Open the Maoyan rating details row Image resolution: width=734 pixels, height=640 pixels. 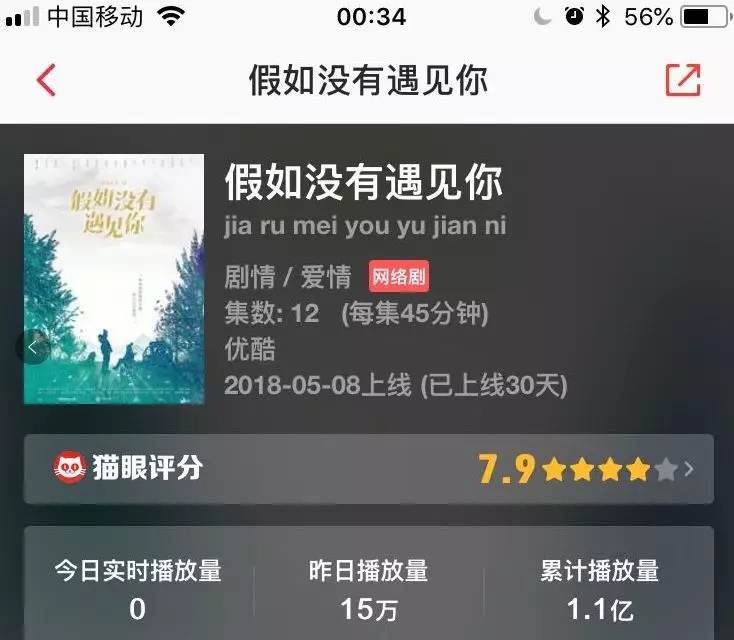[368, 468]
